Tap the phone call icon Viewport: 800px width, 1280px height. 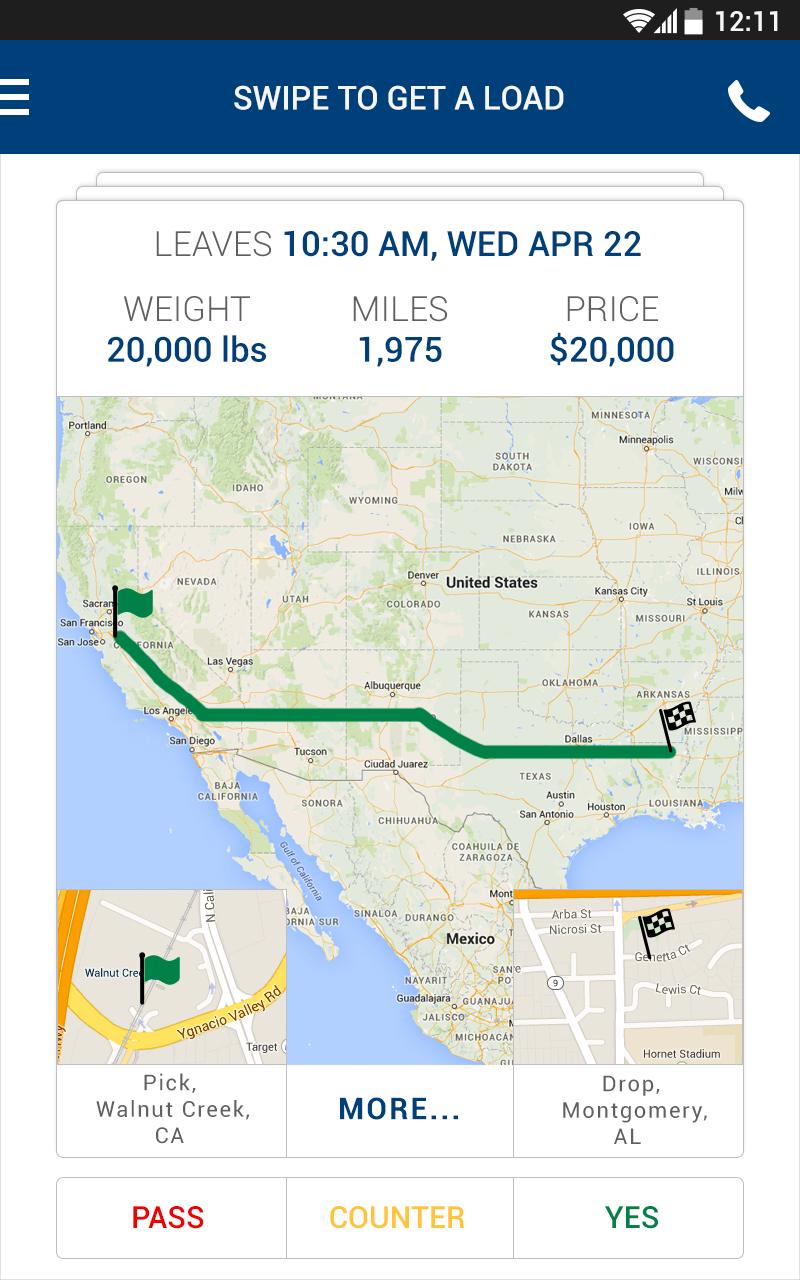pos(748,100)
